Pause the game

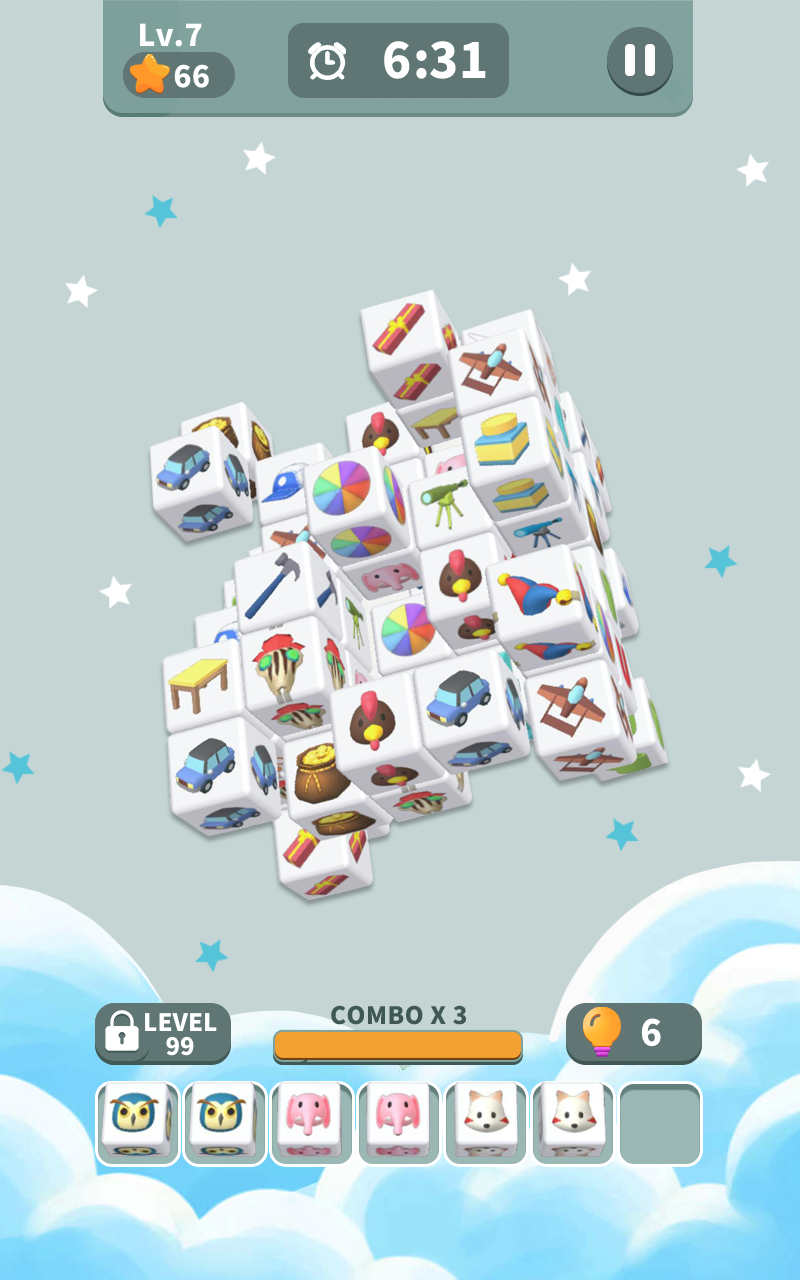point(639,60)
